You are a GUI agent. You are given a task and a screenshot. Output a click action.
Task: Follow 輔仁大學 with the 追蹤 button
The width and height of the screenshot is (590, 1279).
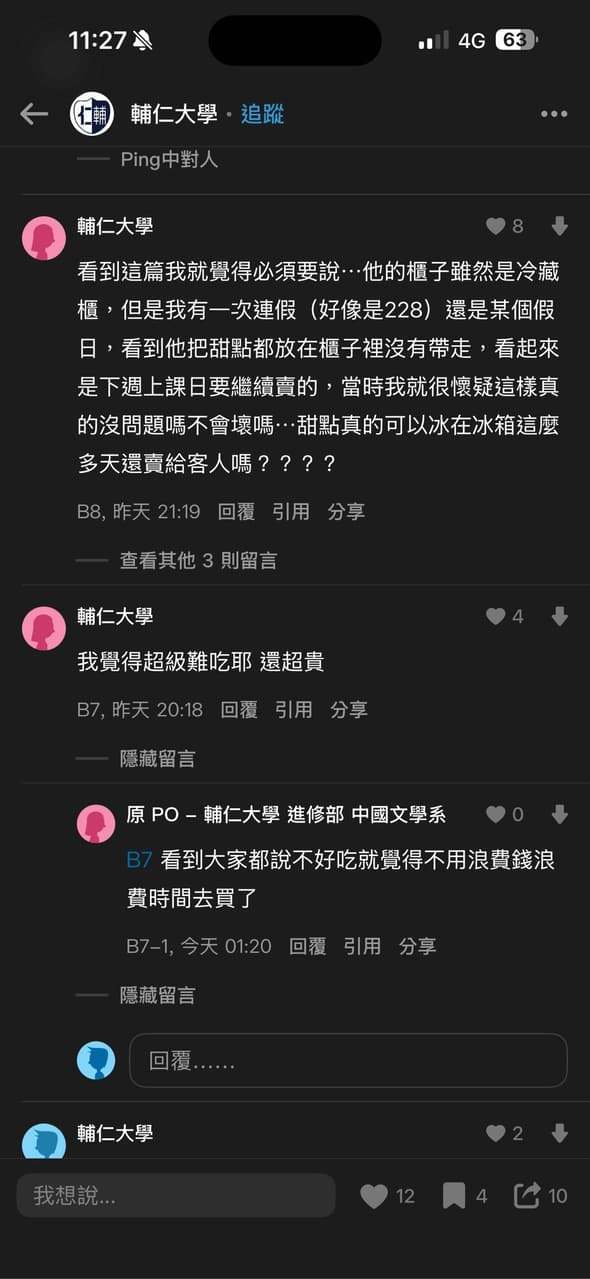tap(262, 114)
